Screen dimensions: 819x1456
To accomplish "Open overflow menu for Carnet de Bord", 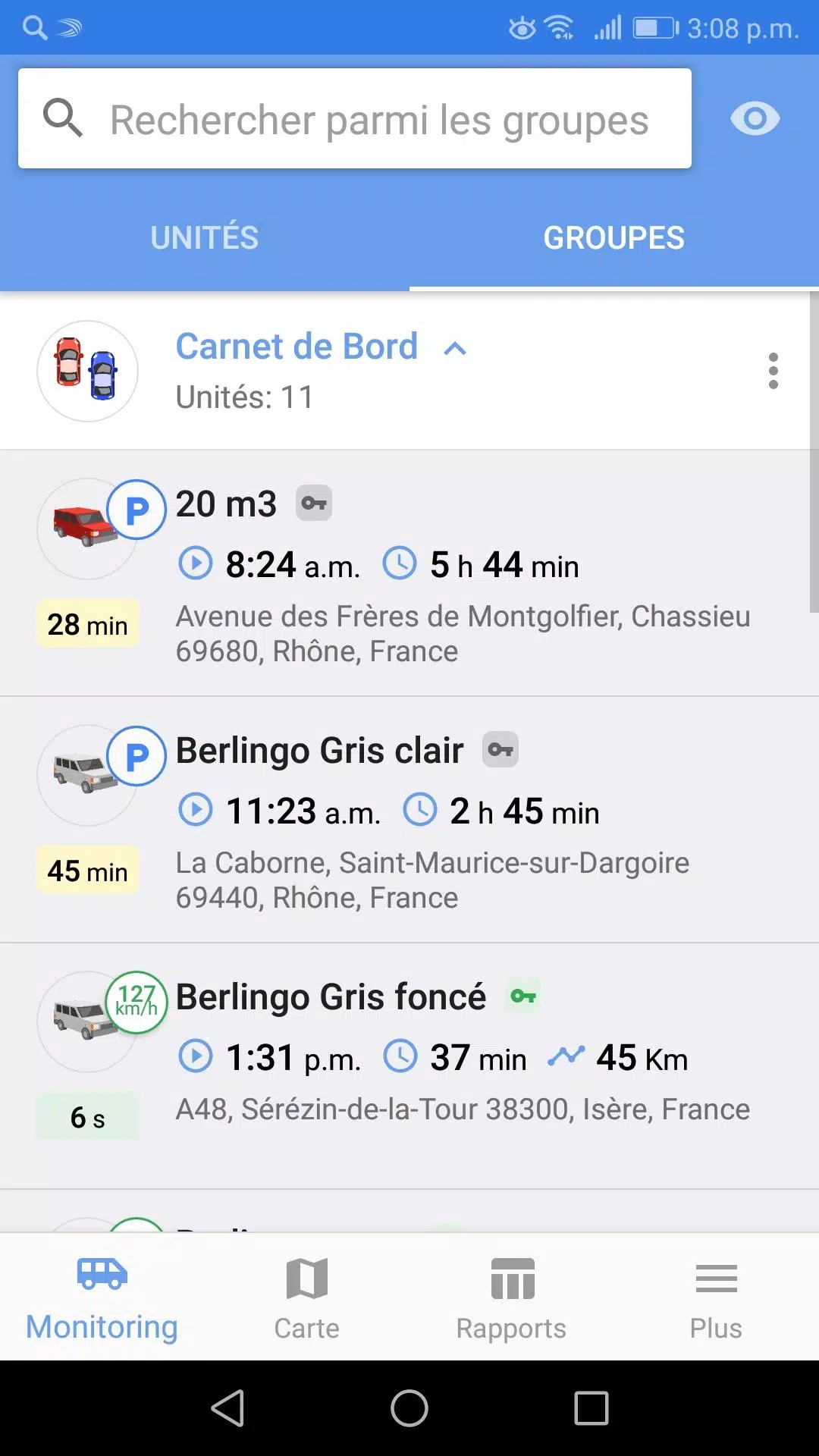I will pyautogui.click(x=773, y=371).
